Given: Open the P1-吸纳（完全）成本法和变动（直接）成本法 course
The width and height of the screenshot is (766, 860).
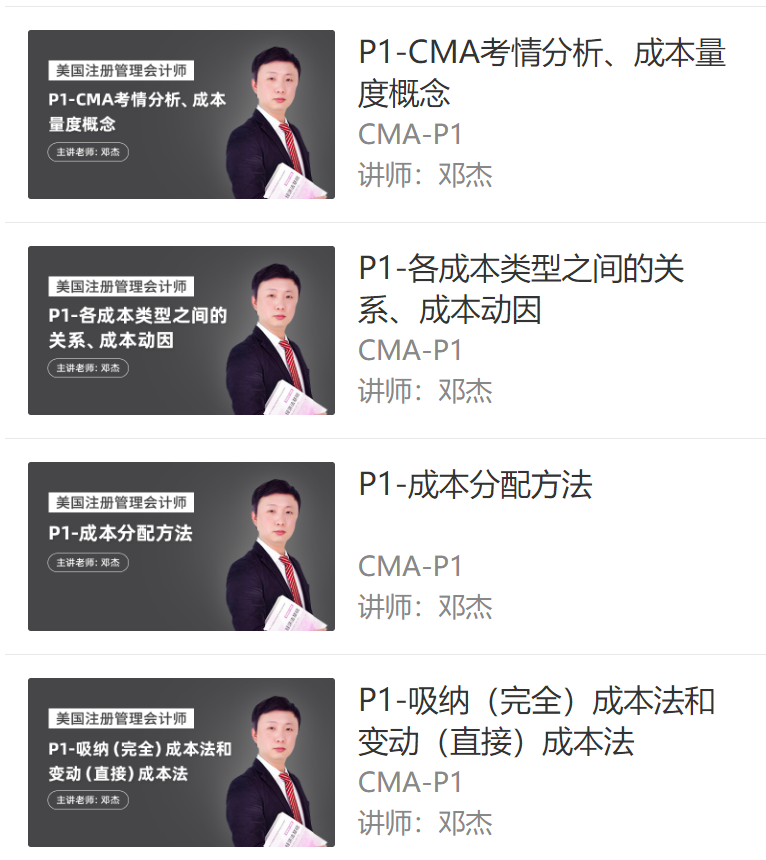Looking at the screenshot, I should tap(536, 720).
